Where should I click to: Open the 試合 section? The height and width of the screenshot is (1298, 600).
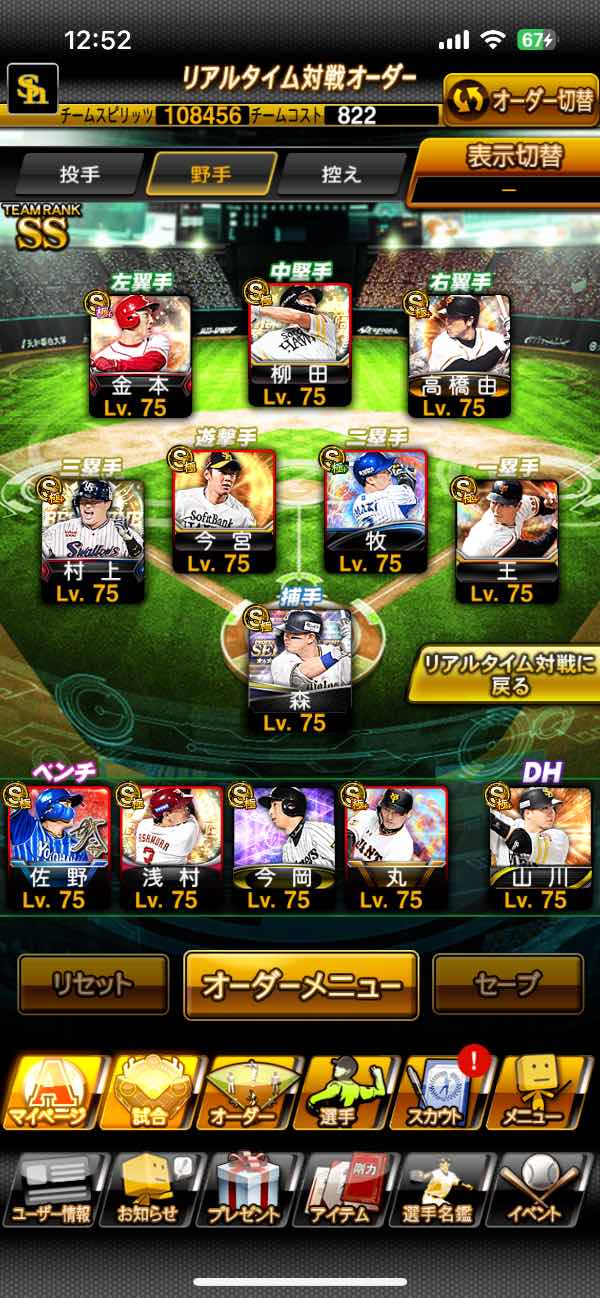(x=151, y=1092)
